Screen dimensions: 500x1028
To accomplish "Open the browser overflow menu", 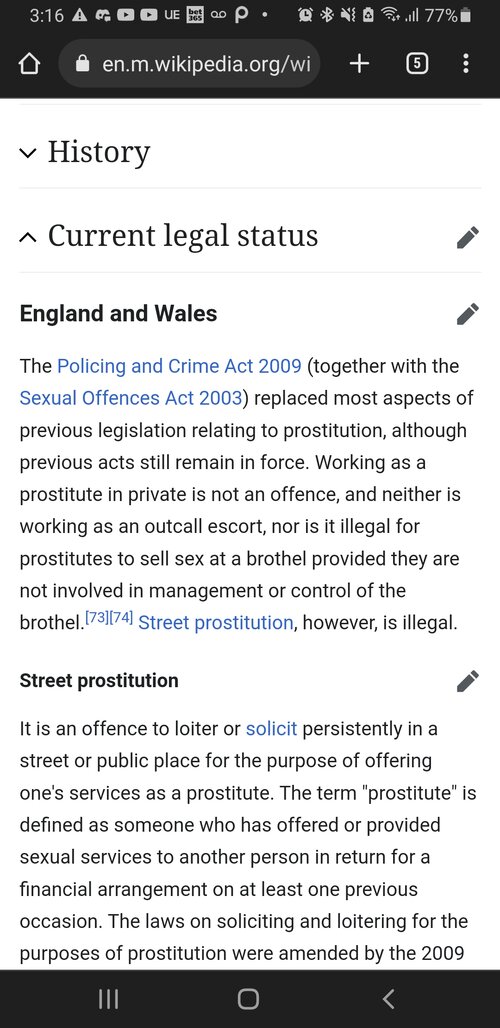I will point(465,64).
